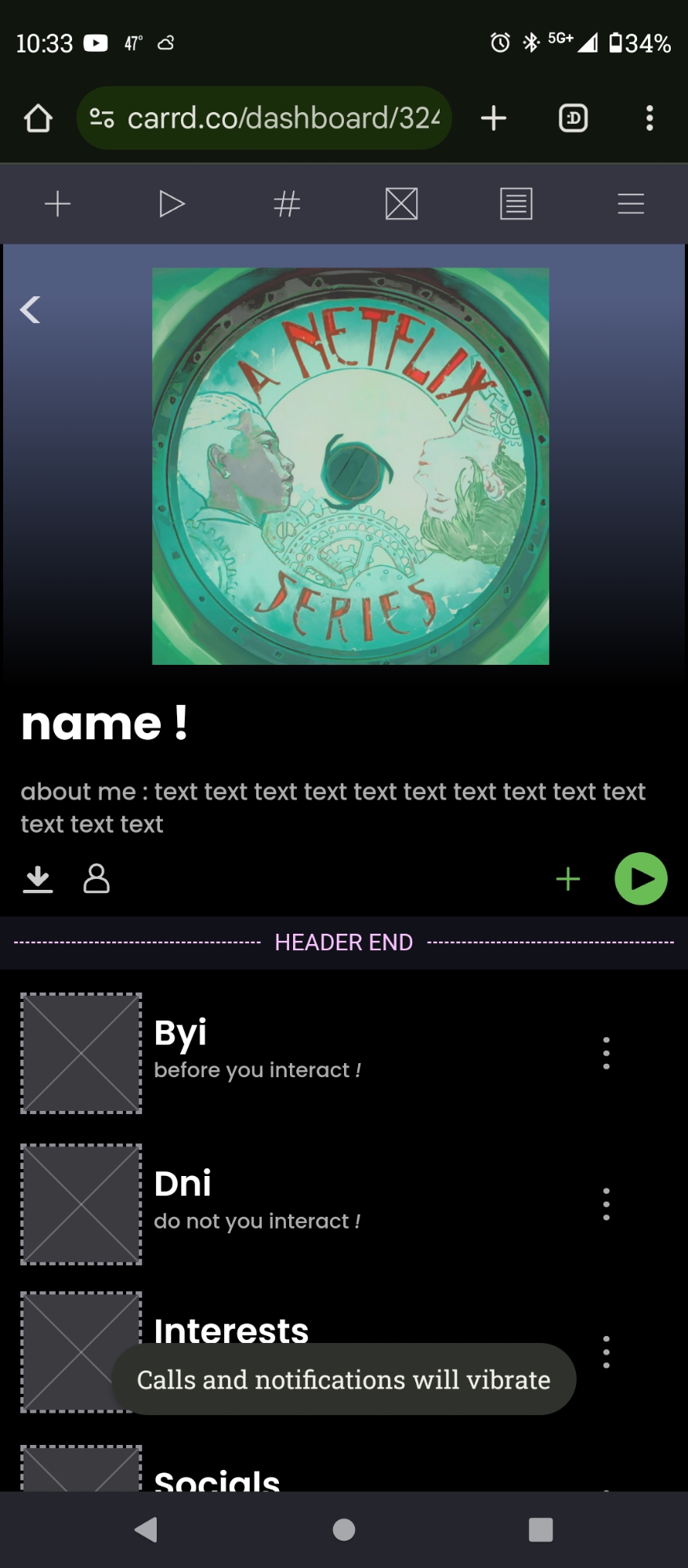Open the tab switcher
This screenshot has width=688, height=1568.
pyautogui.click(x=573, y=118)
